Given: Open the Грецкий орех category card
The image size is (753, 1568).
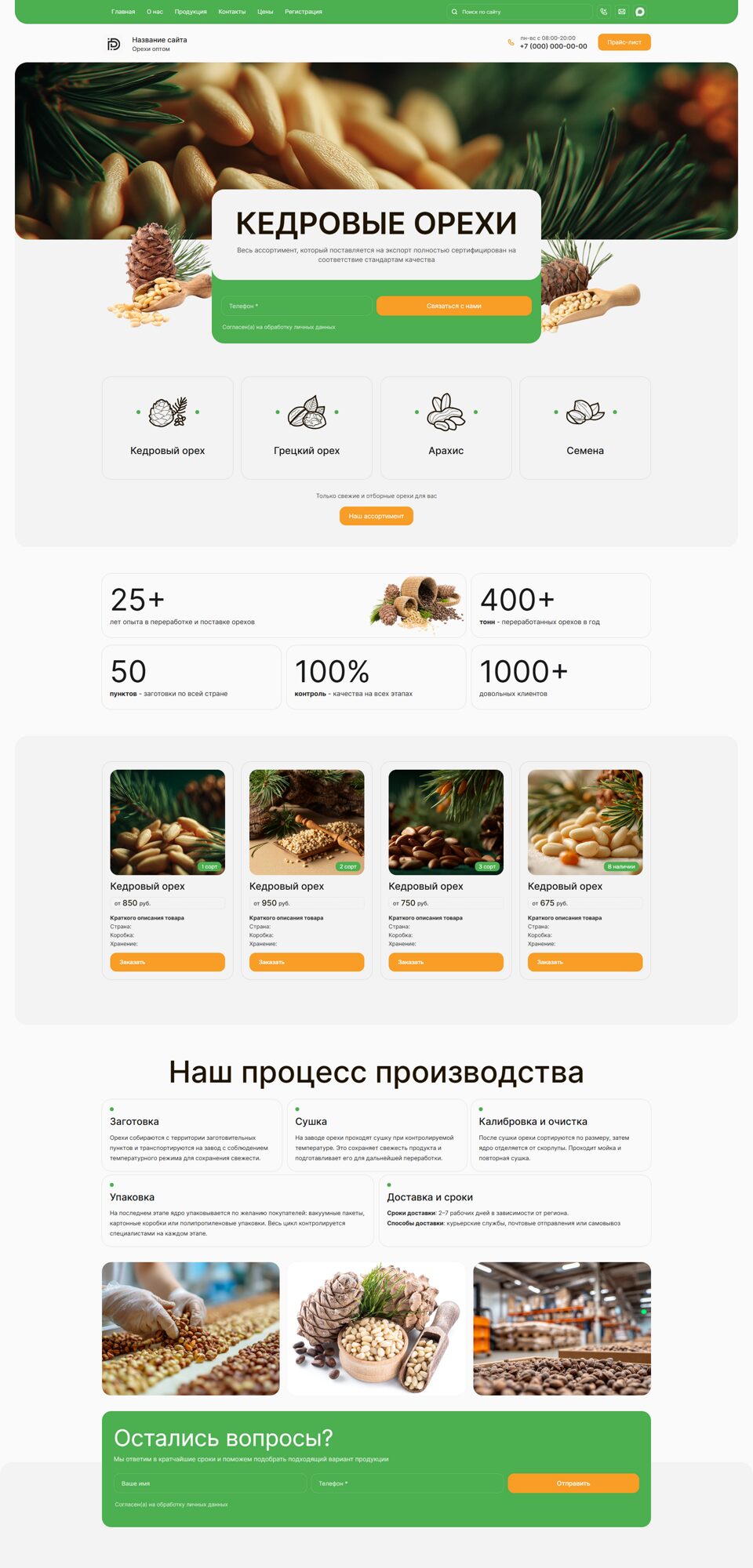Looking at the screenshot, I should [x=307, y=427].
